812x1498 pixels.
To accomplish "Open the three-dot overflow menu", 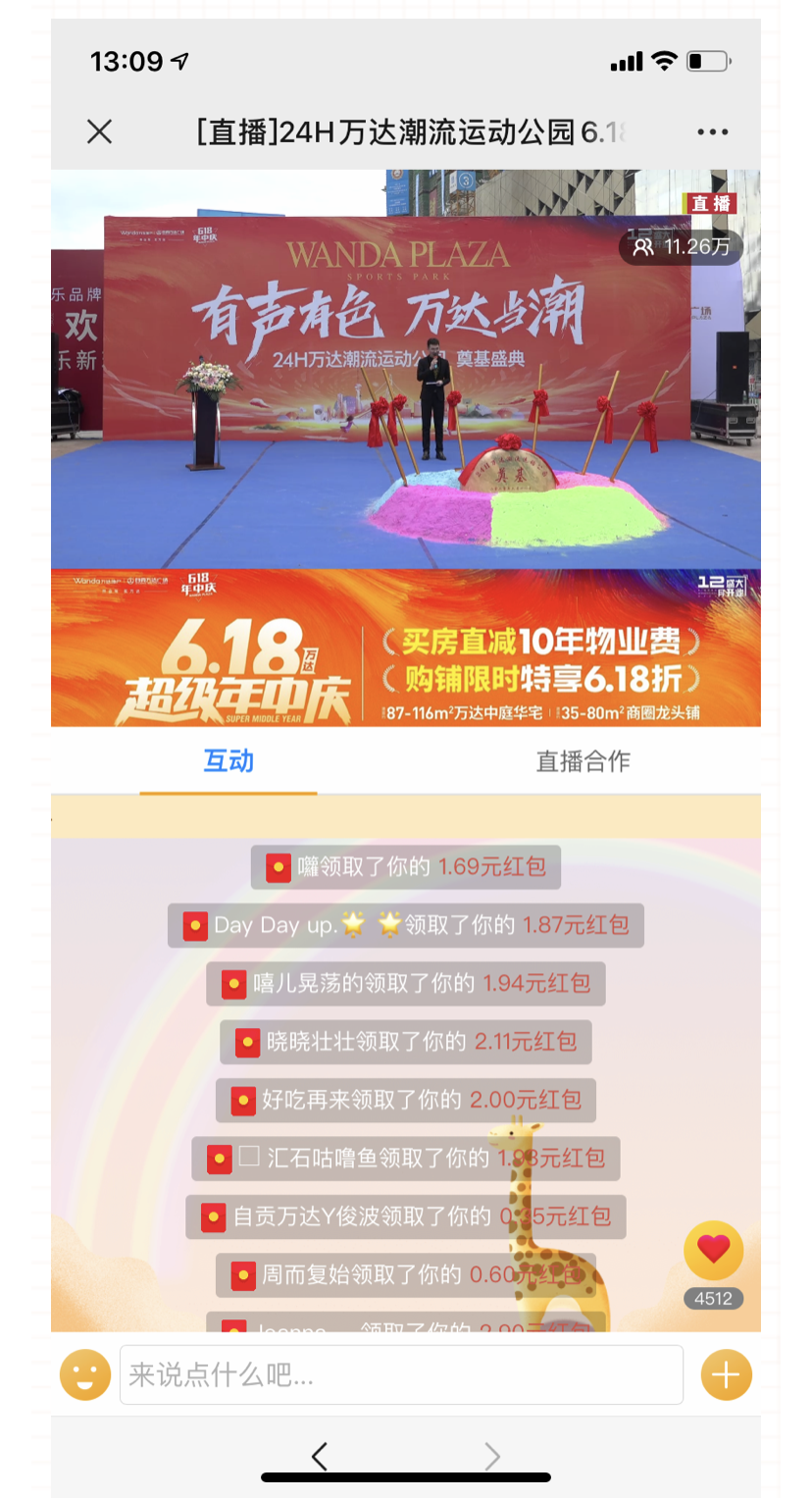I will (712, 131).
